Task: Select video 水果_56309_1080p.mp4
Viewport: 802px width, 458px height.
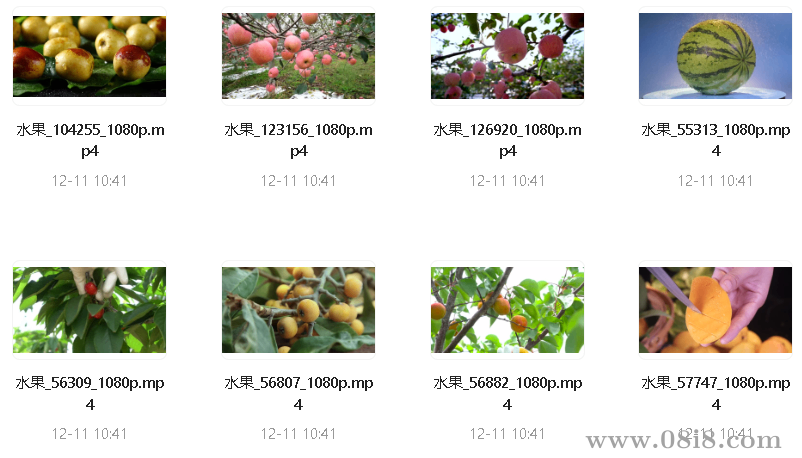Action: point(89,310)
